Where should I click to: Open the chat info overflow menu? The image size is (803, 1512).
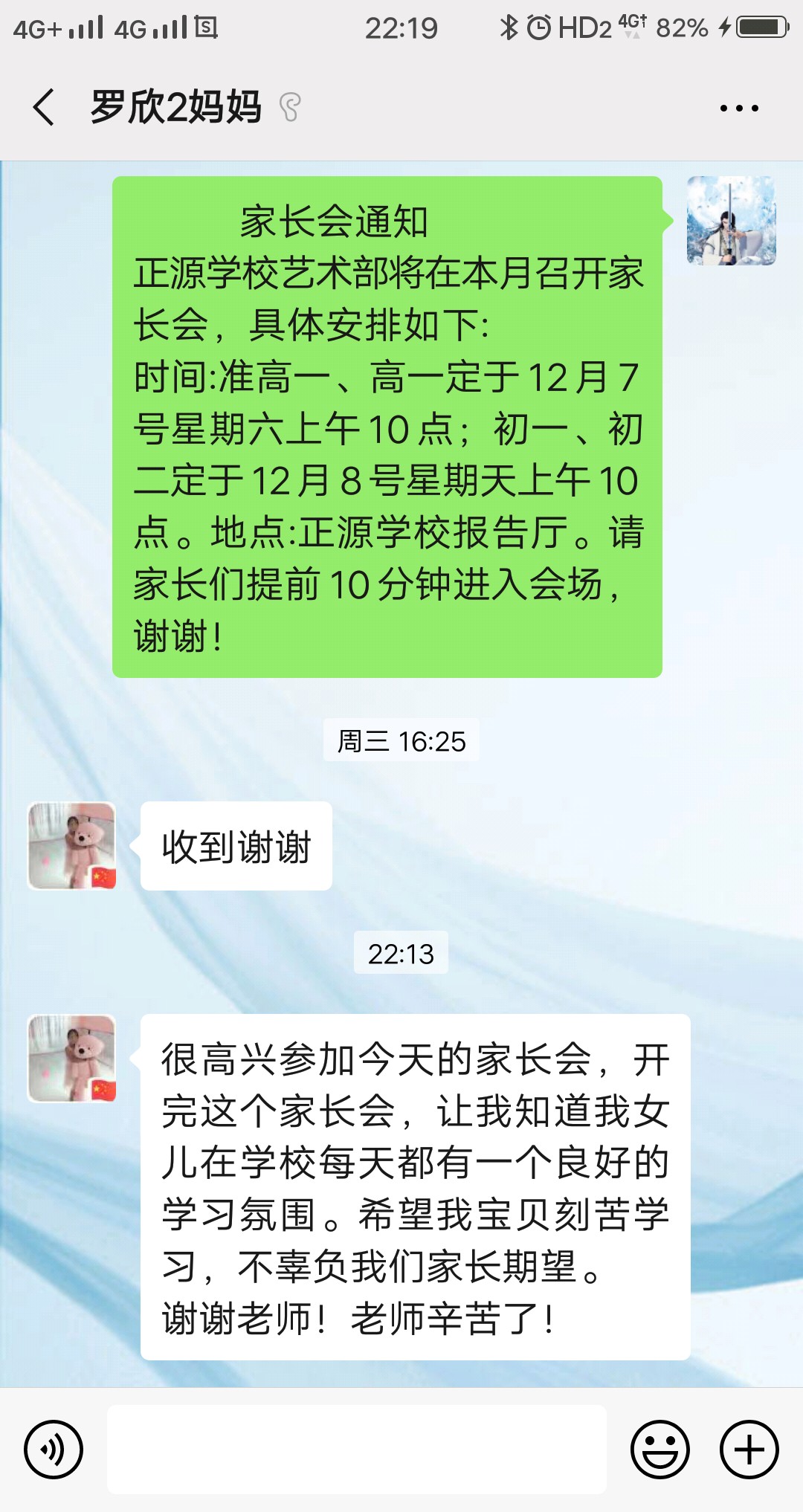coord(738,108)
